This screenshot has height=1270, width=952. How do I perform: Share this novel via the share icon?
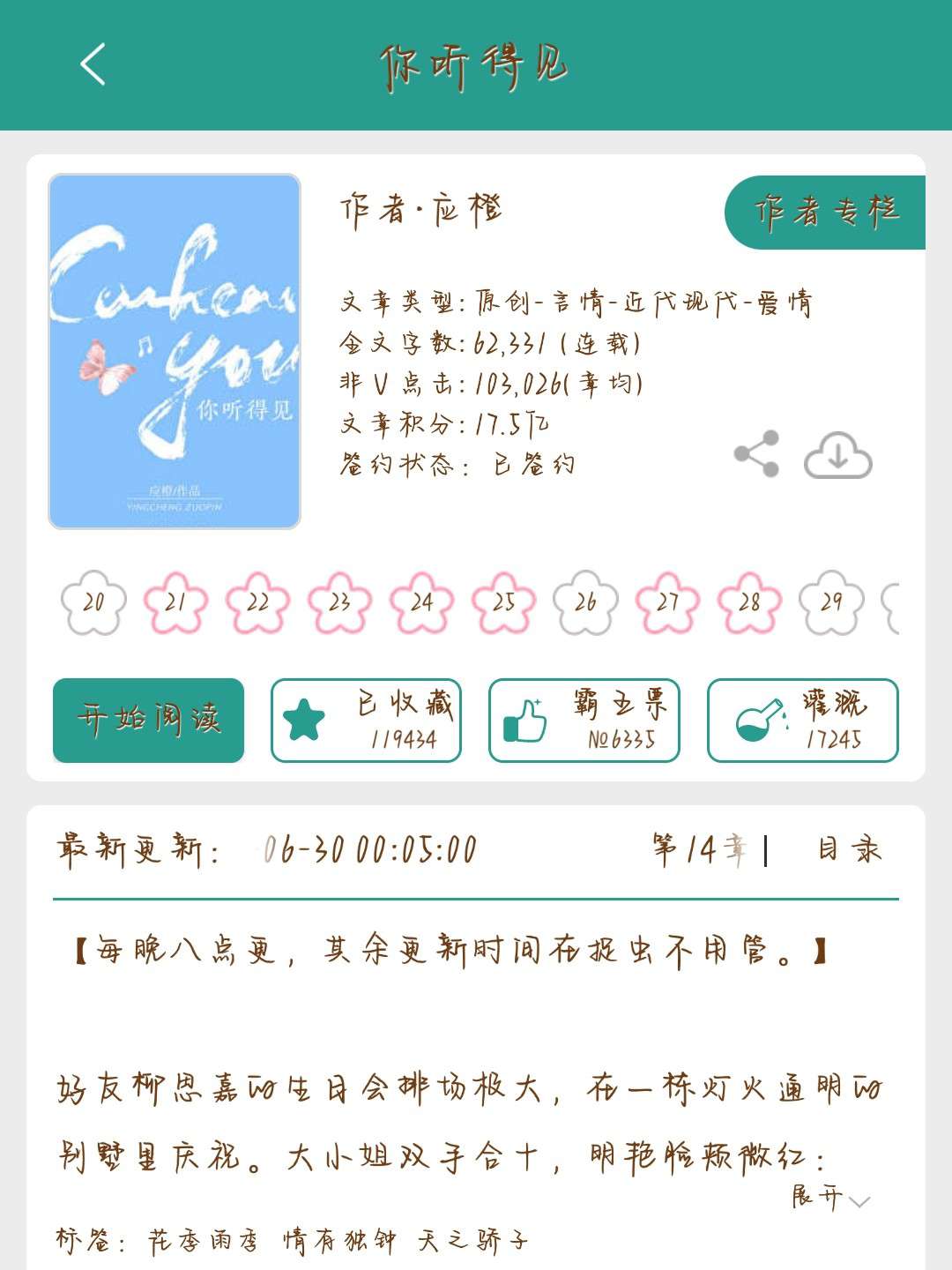[x=757, y=454]
